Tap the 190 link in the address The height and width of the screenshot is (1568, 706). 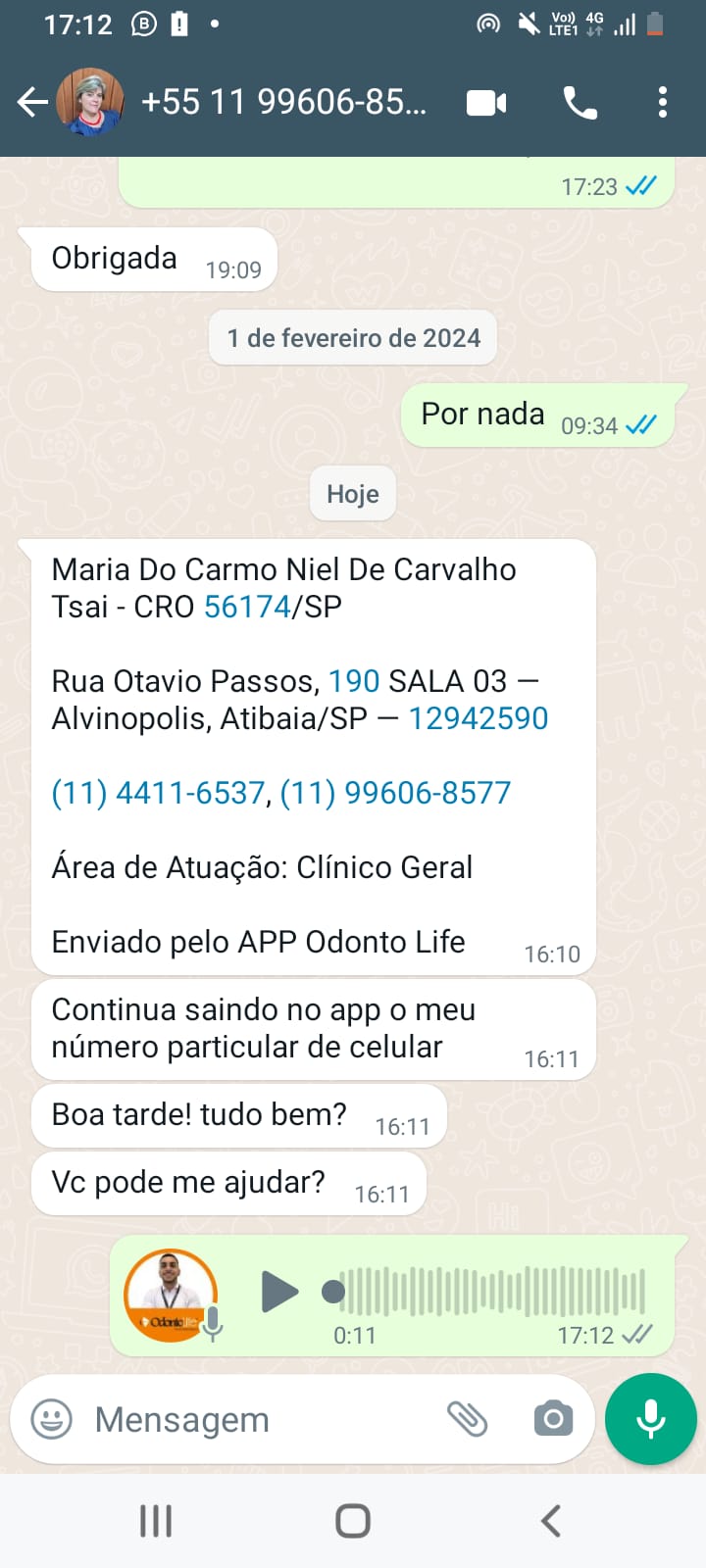pyautogui.click(x=353, y=681)
